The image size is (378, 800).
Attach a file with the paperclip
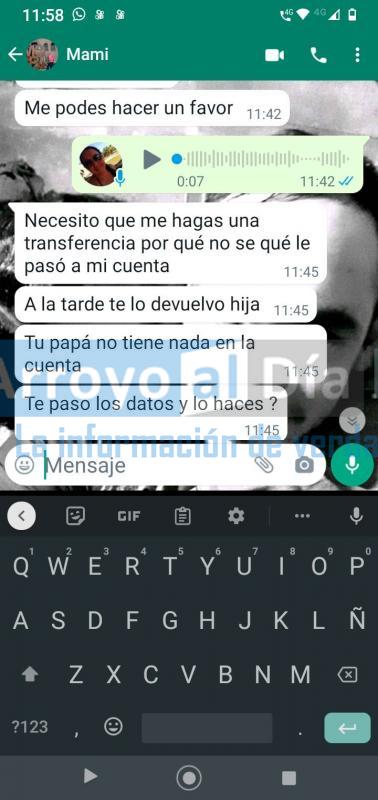pyautogui.click(x=264, y=464)
